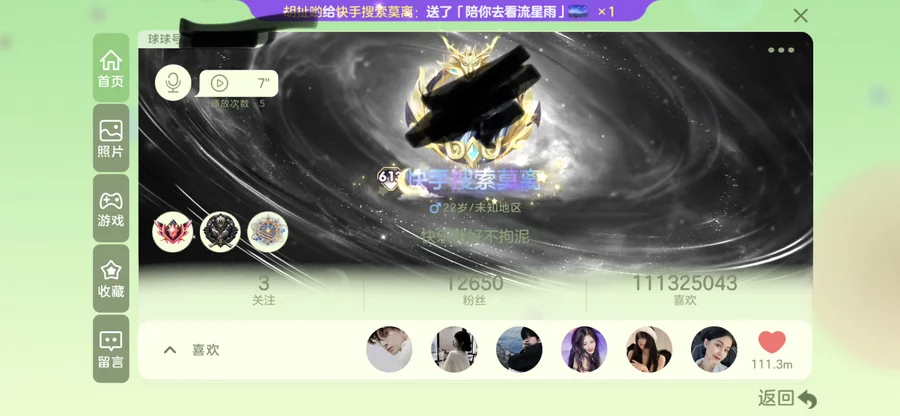Open the three-dot overflow menu
This screenshot has height=416, width=900.
pyautogui.click(x=781, y=50)
